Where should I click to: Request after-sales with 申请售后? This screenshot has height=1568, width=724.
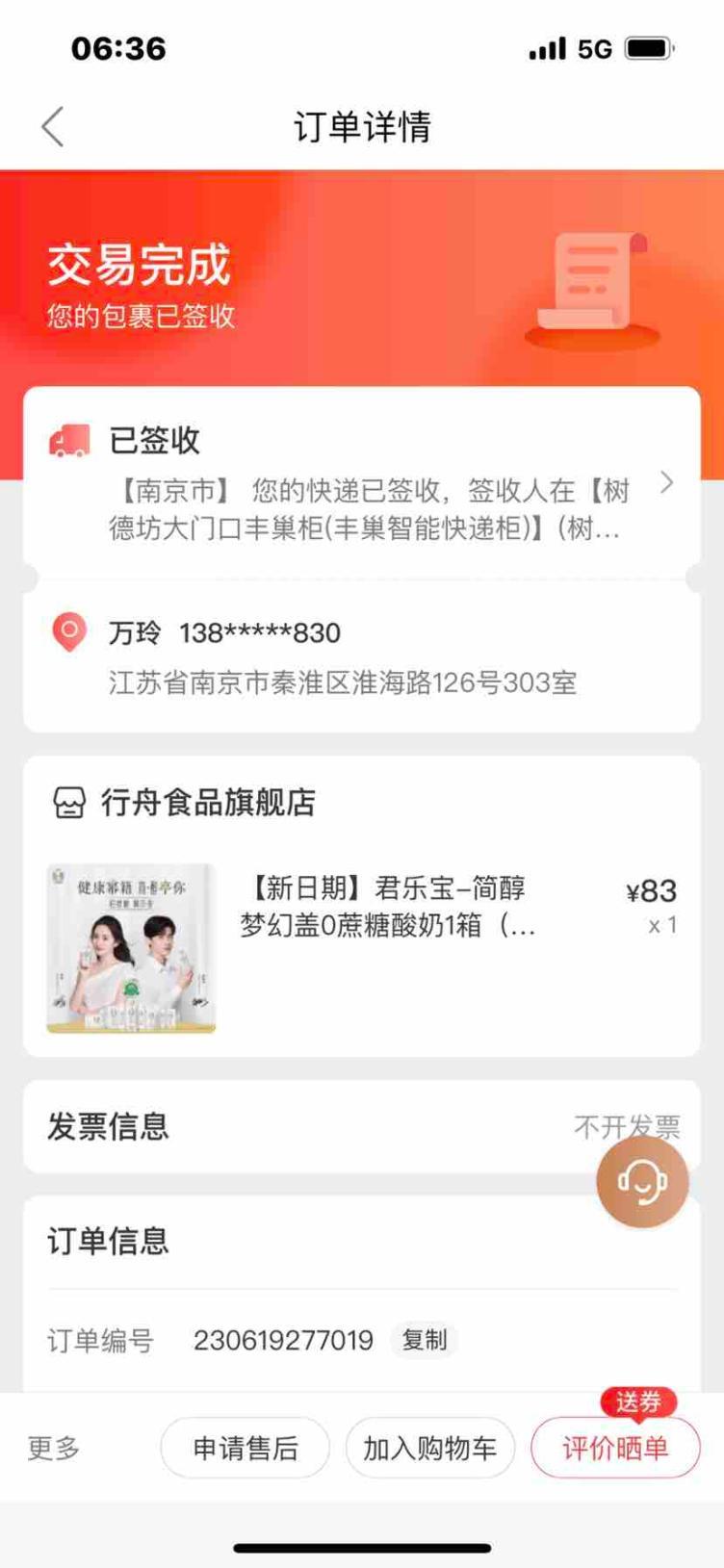(x=246, y=1448)
